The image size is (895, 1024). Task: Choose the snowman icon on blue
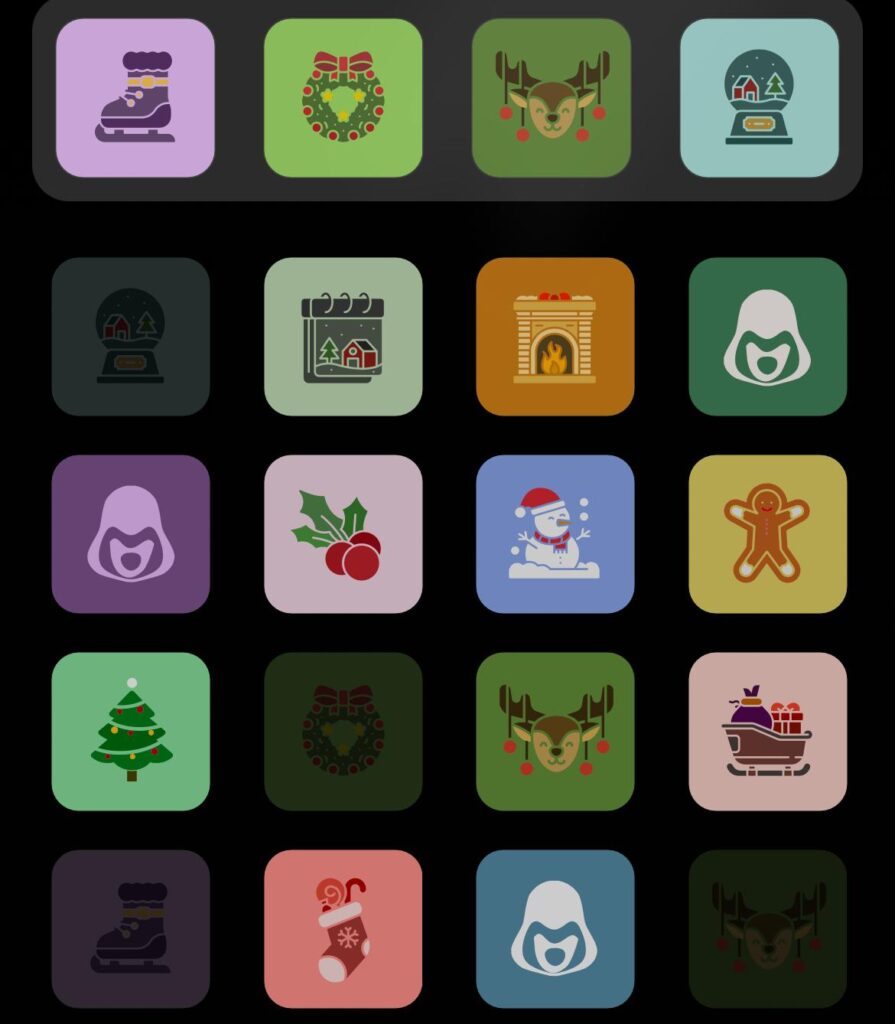555,534
